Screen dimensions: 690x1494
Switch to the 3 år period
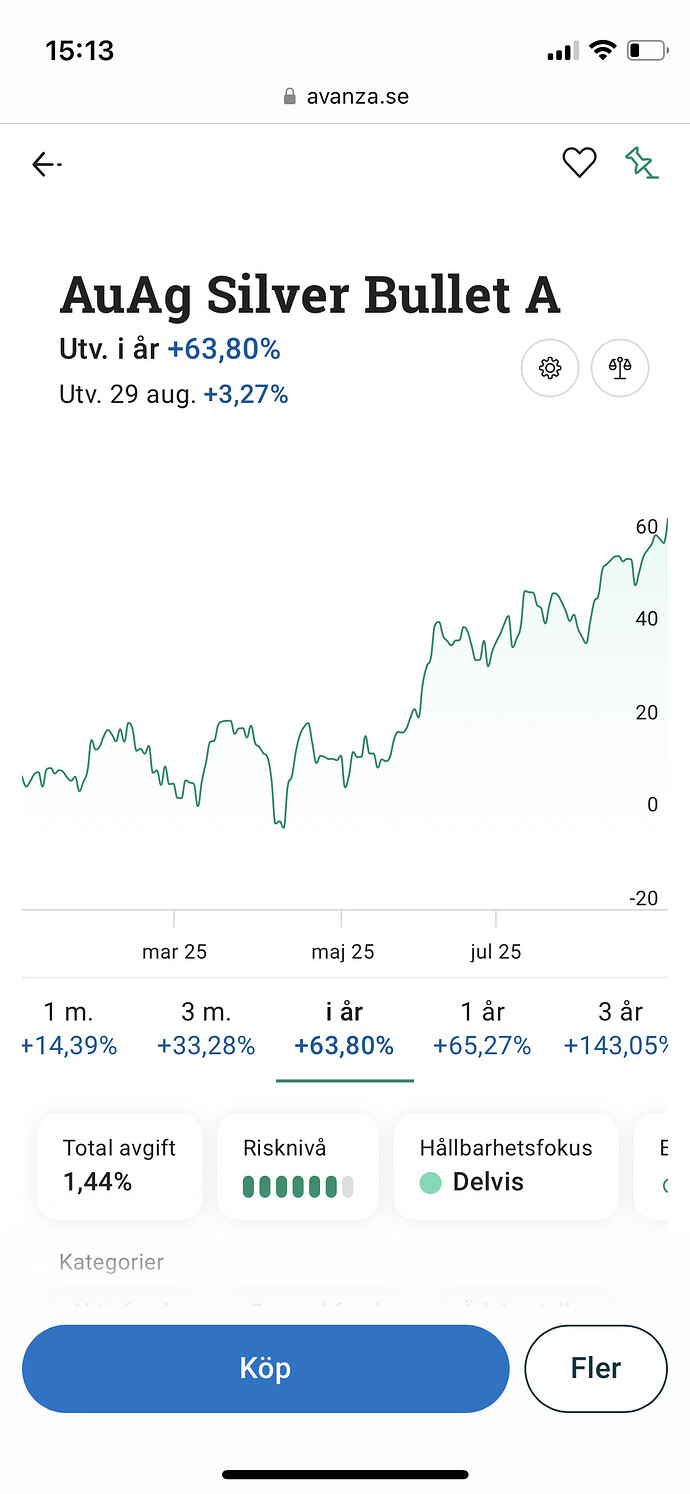tap(618, 1028)
